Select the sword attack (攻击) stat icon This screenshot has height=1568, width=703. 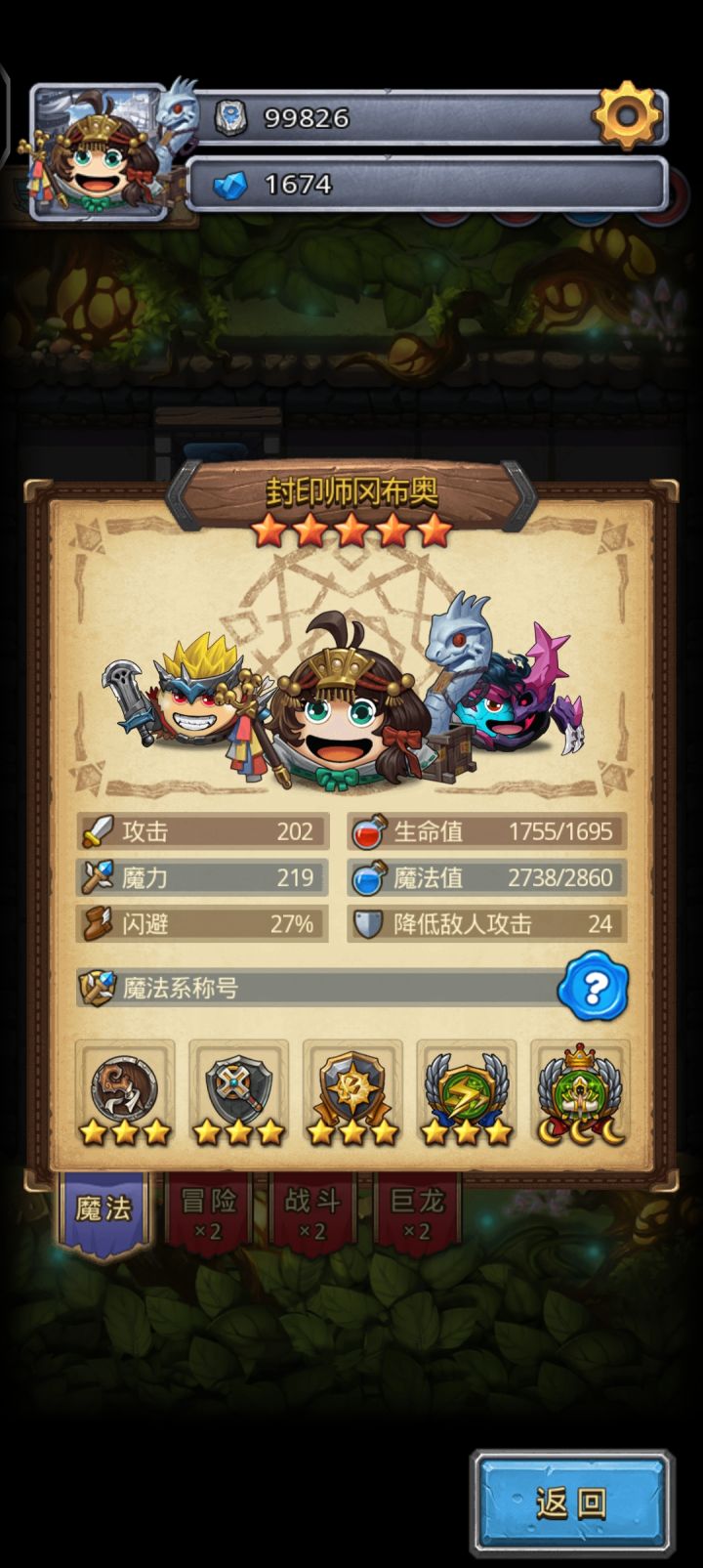(99, 831)
